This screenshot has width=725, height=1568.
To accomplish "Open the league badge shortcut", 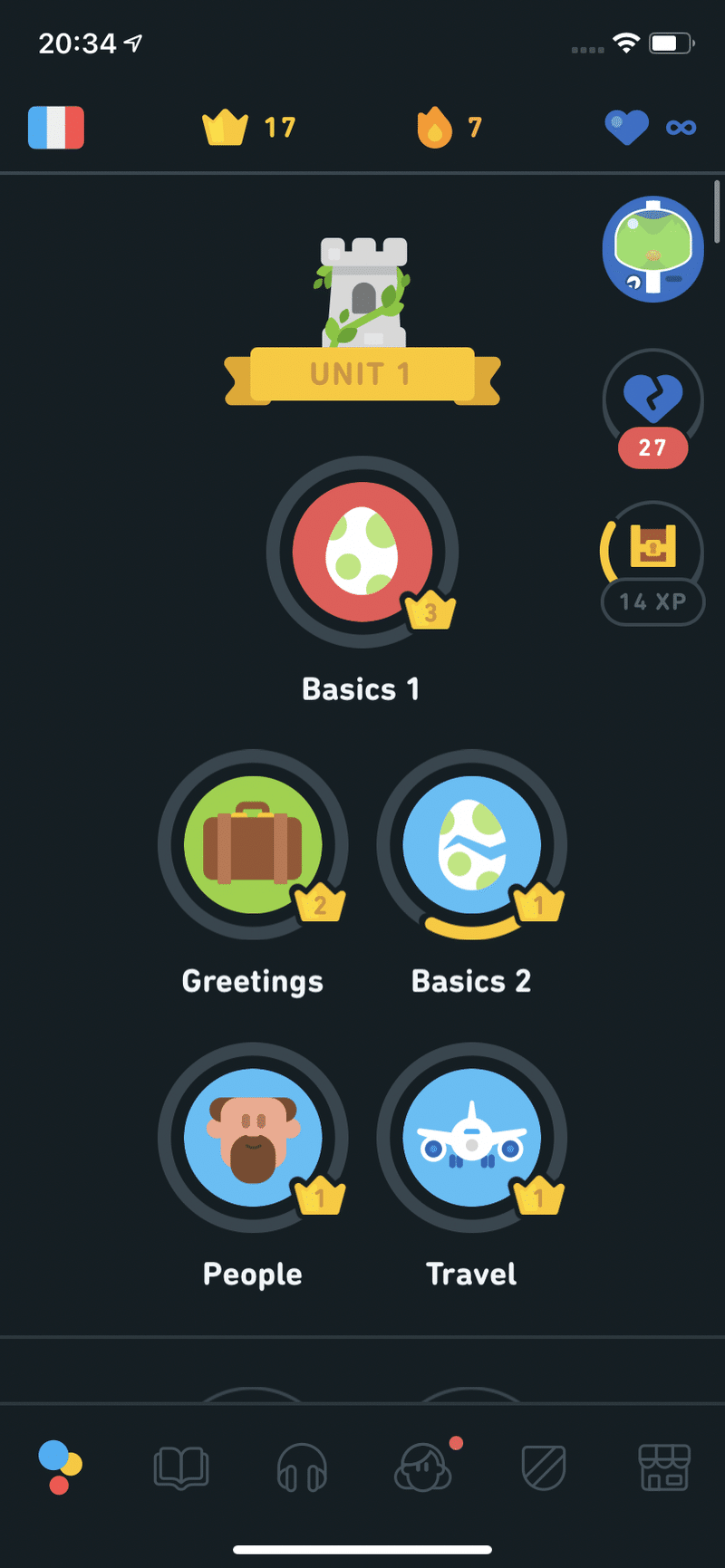I will (x=652, y=249).
